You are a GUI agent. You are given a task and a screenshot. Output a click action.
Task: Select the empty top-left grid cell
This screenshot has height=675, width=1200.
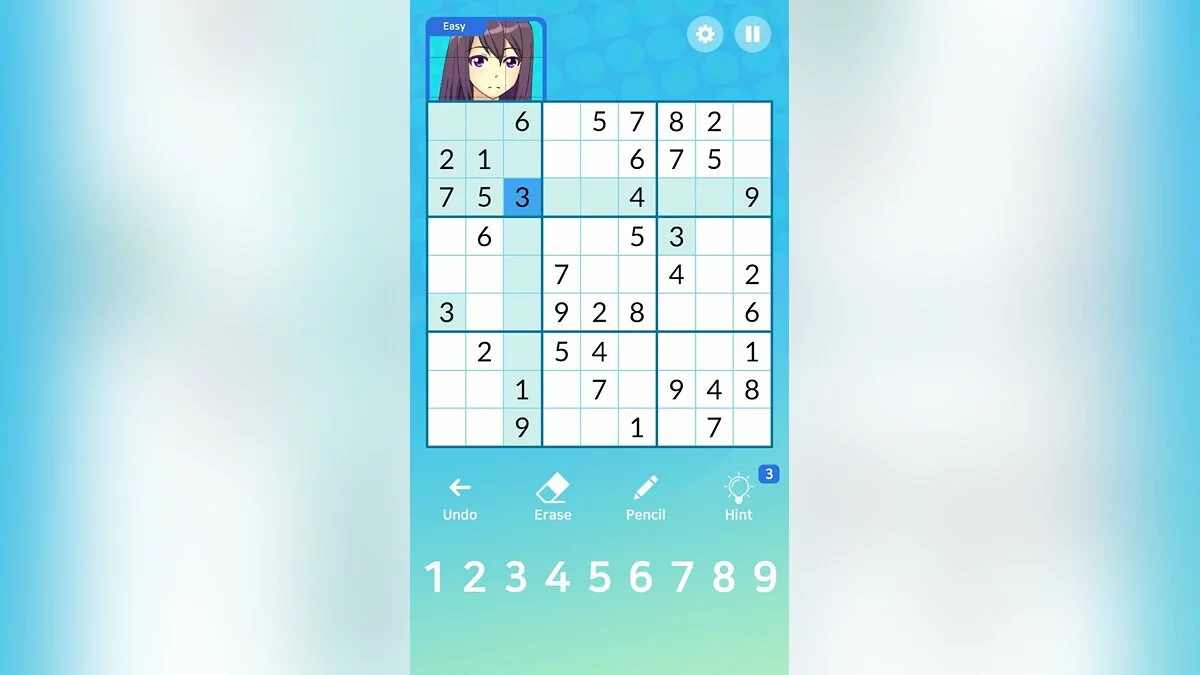(x=446, y=122)
